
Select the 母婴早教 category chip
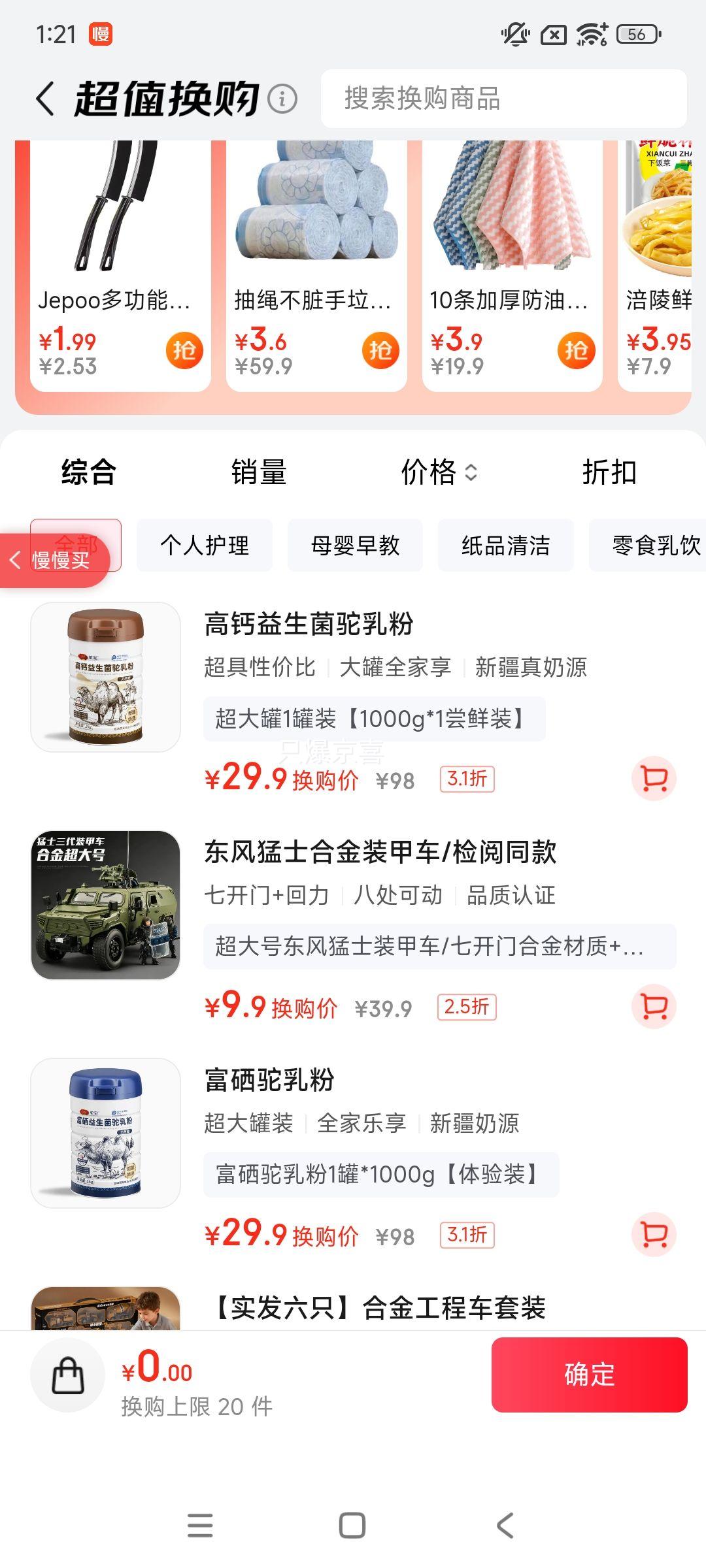coord(355,546)
